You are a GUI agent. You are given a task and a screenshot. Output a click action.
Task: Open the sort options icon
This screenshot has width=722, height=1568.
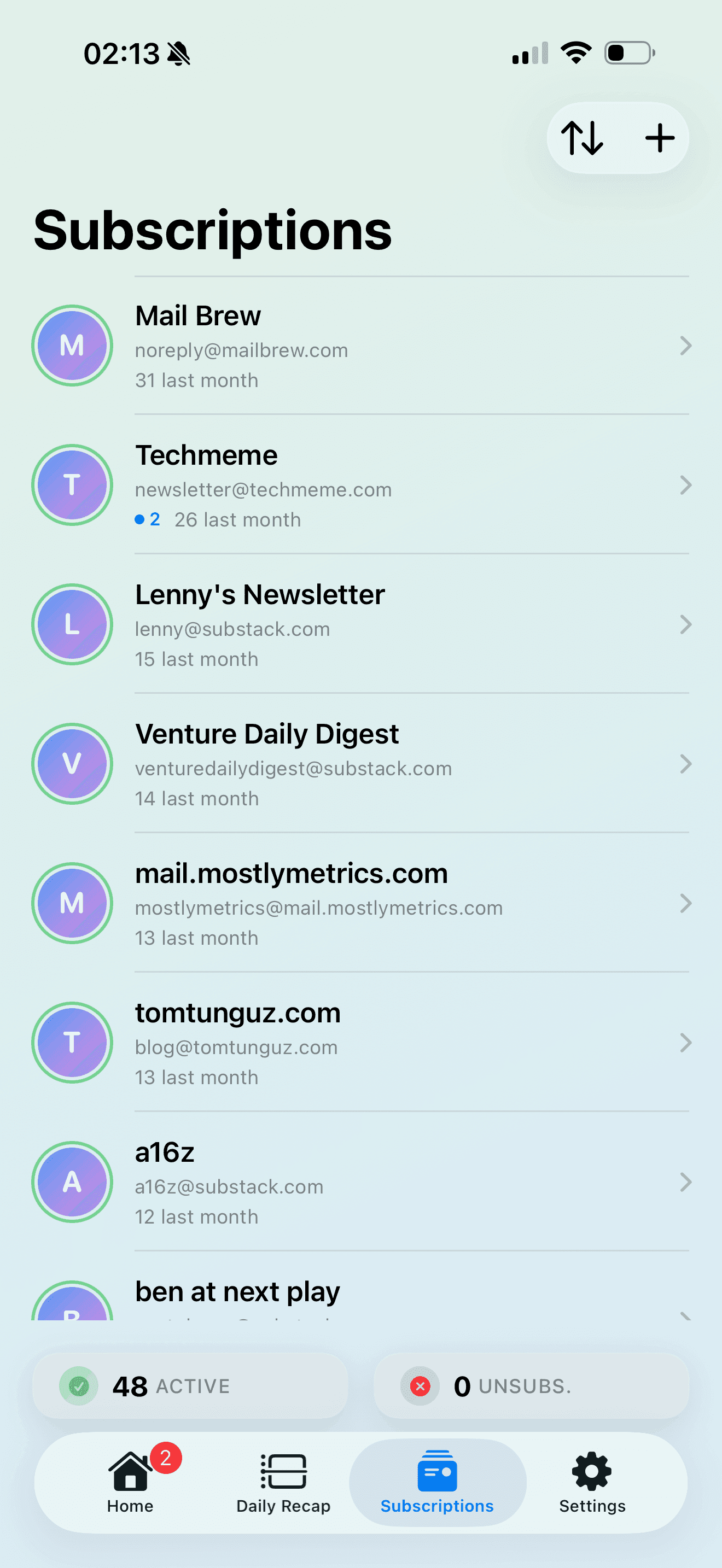click(x=583, y=138)
